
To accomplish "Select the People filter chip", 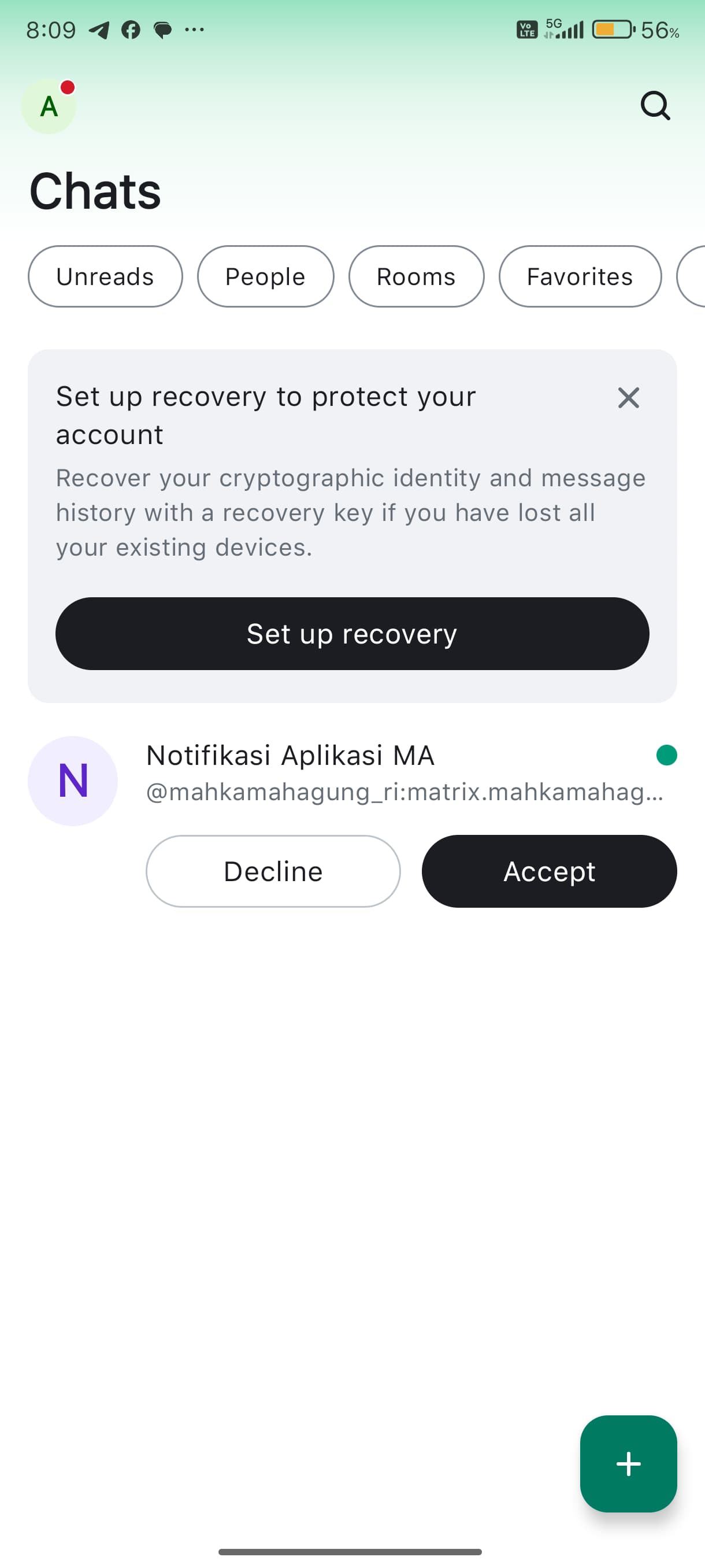I will click(x=265, y=276).
